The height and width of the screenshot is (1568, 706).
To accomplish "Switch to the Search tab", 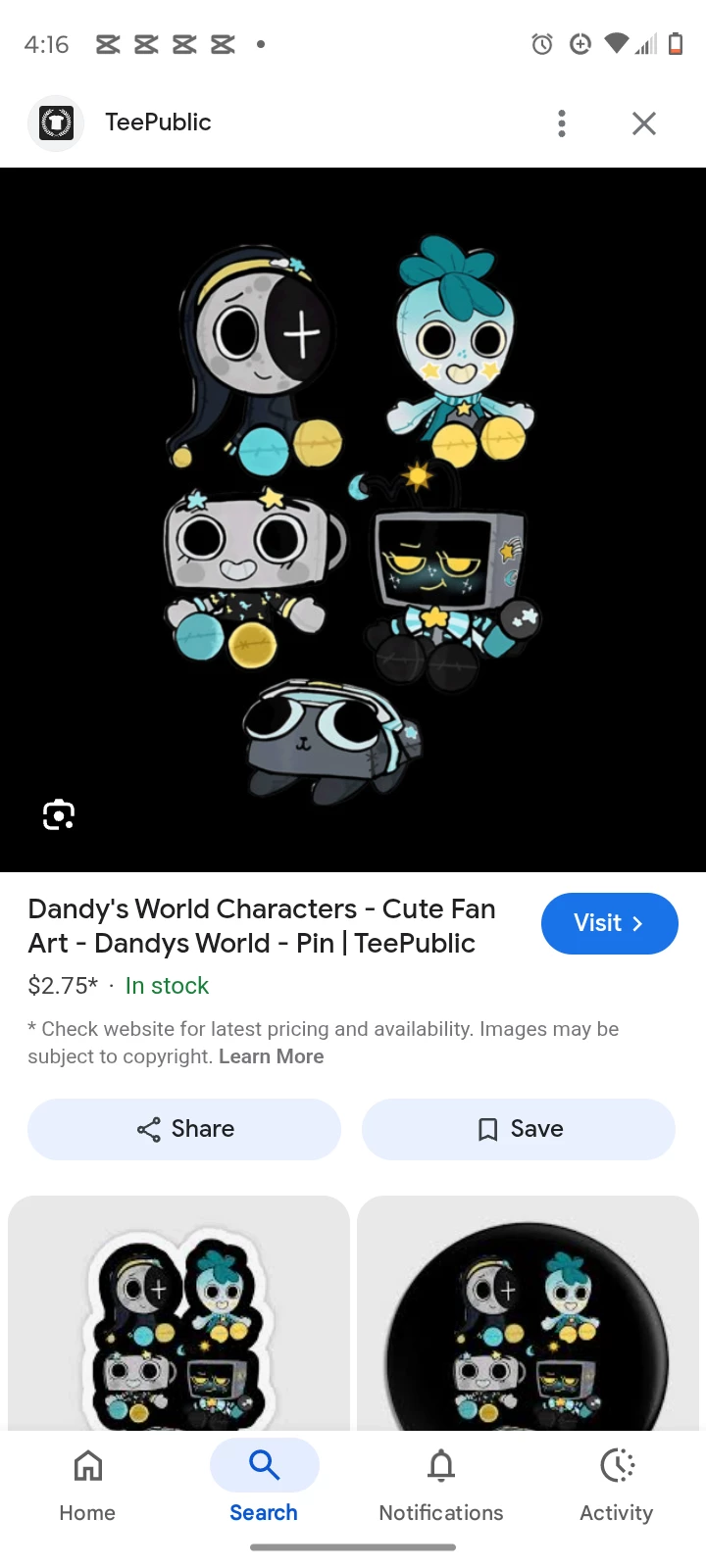I will coord(264,1486).
